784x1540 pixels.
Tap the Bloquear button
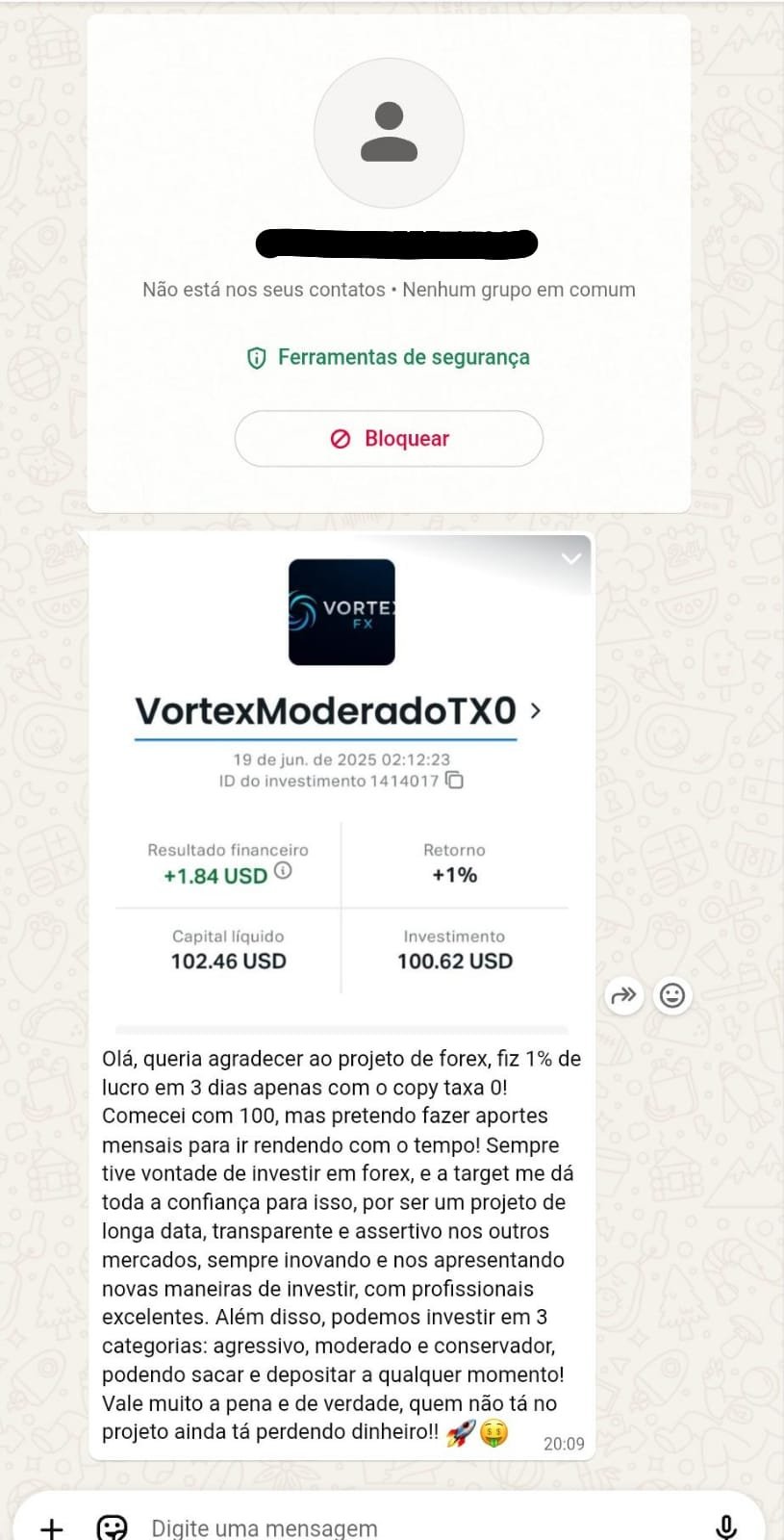click(x=389, y=439)
